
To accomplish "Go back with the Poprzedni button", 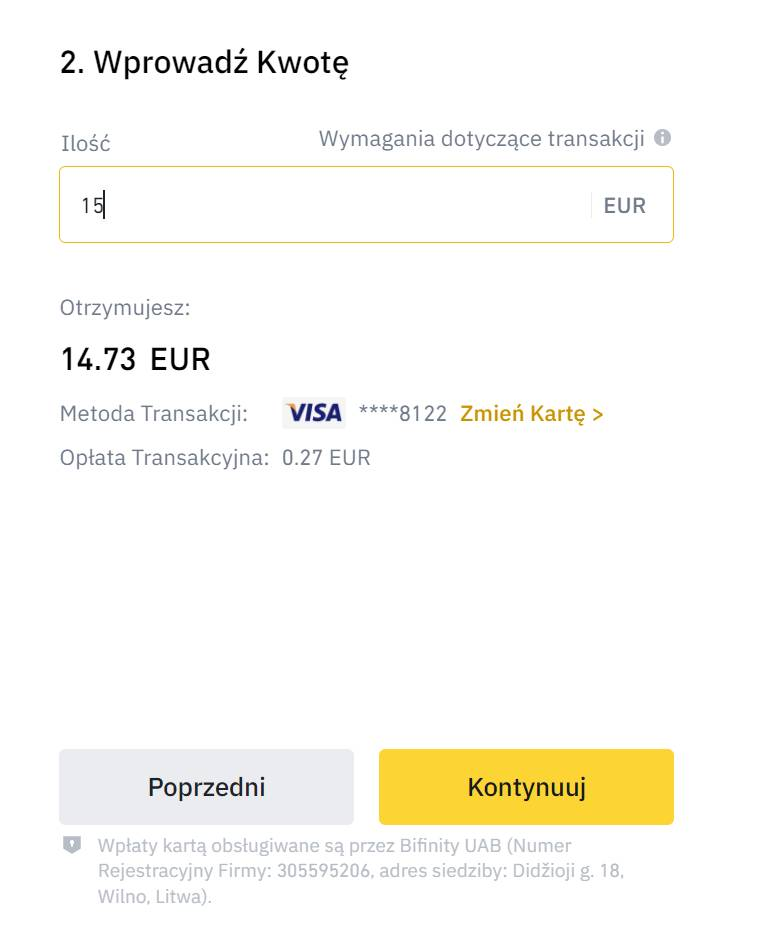I will click(x=206, y=787).
